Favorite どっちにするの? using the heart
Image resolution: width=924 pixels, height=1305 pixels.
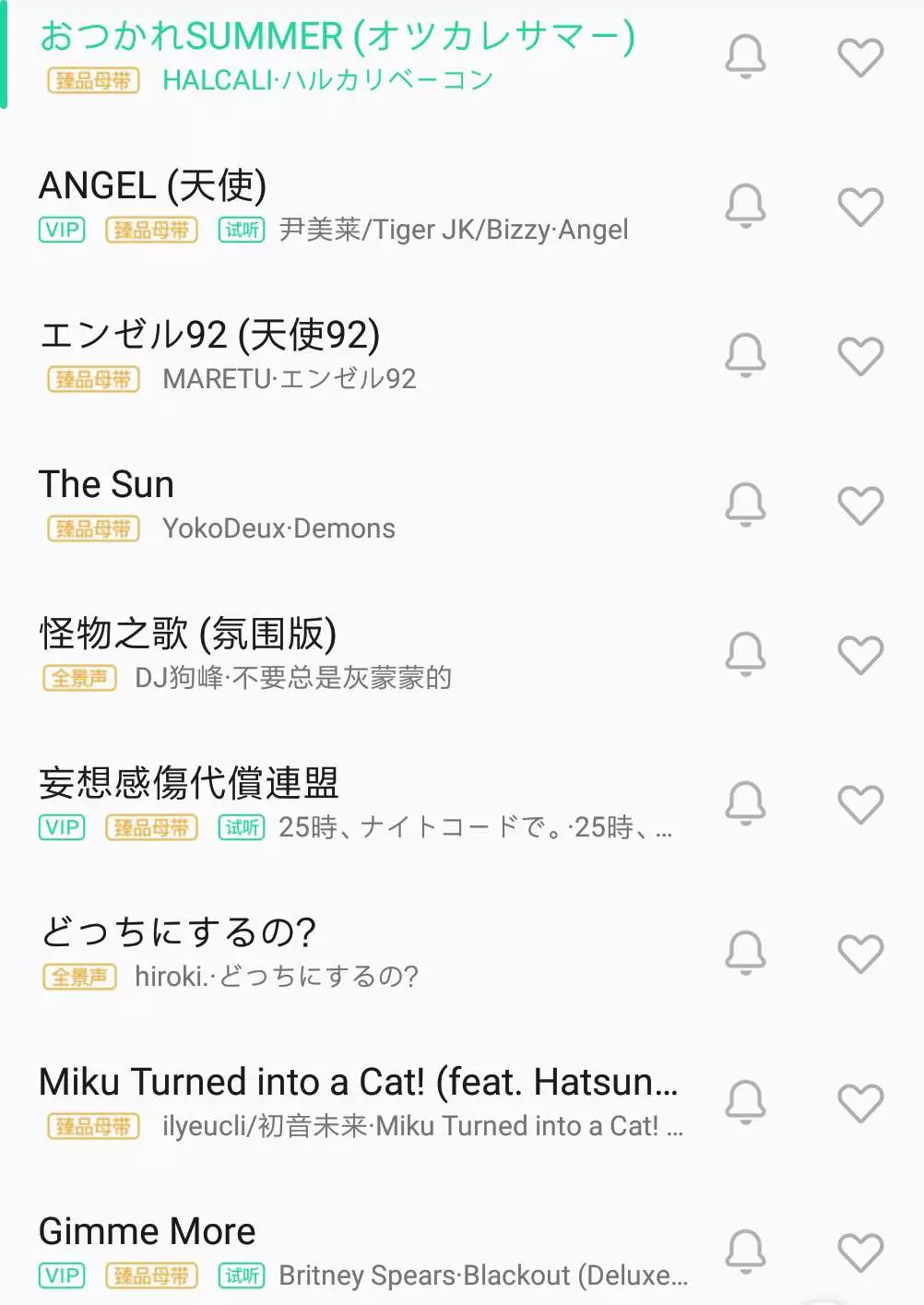[x=860, y=954]
